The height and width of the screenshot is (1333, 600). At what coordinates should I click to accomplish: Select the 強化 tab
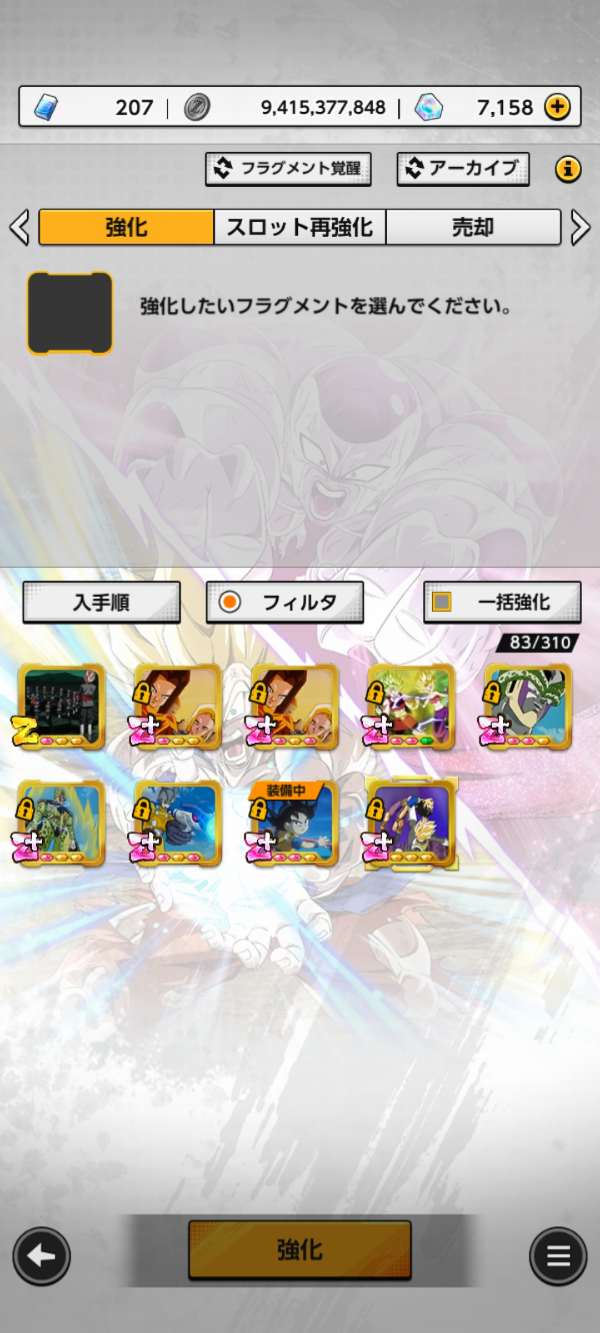(x=126, y=227)
